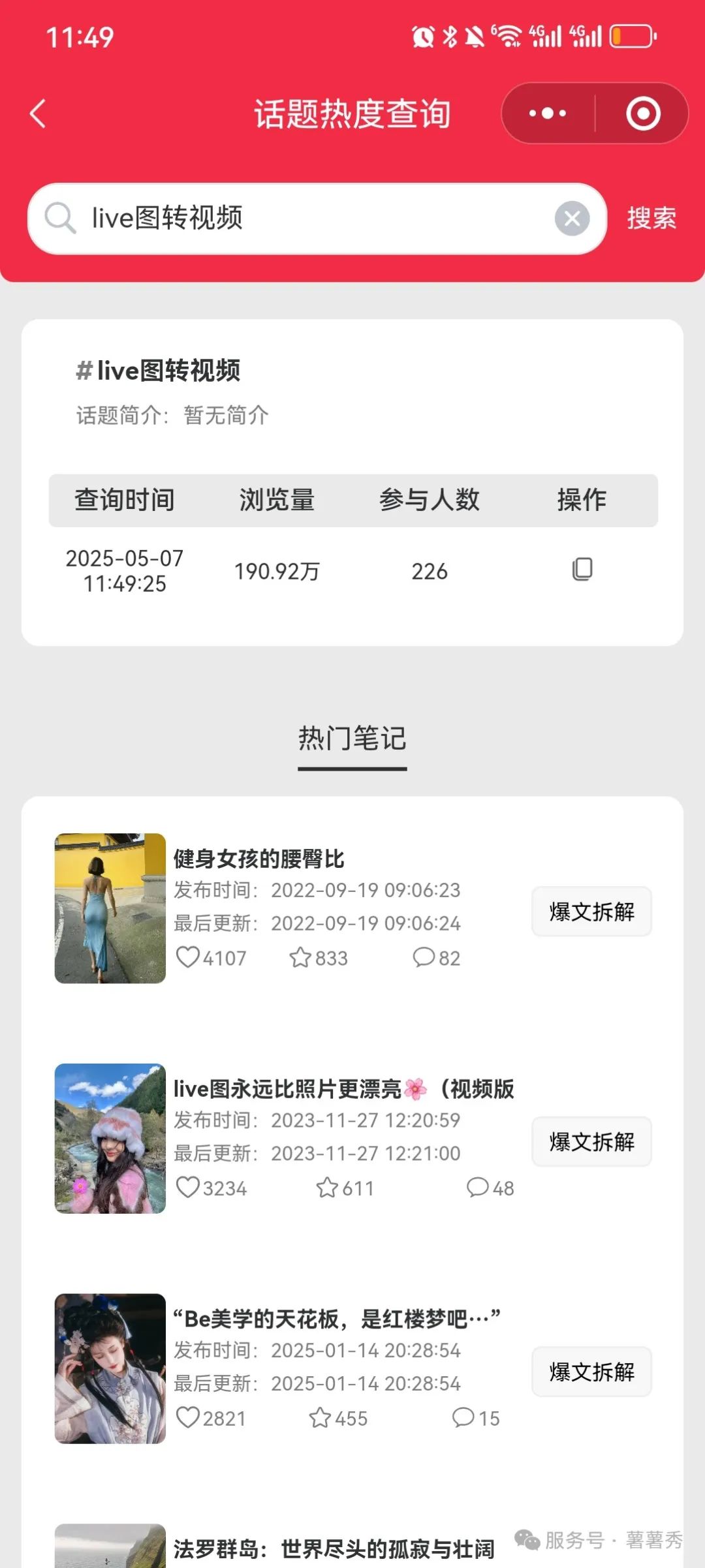
Task: Open the note 法罗群岛：世界尽头的孤寂与壮阔
Action: point(333,1548)
